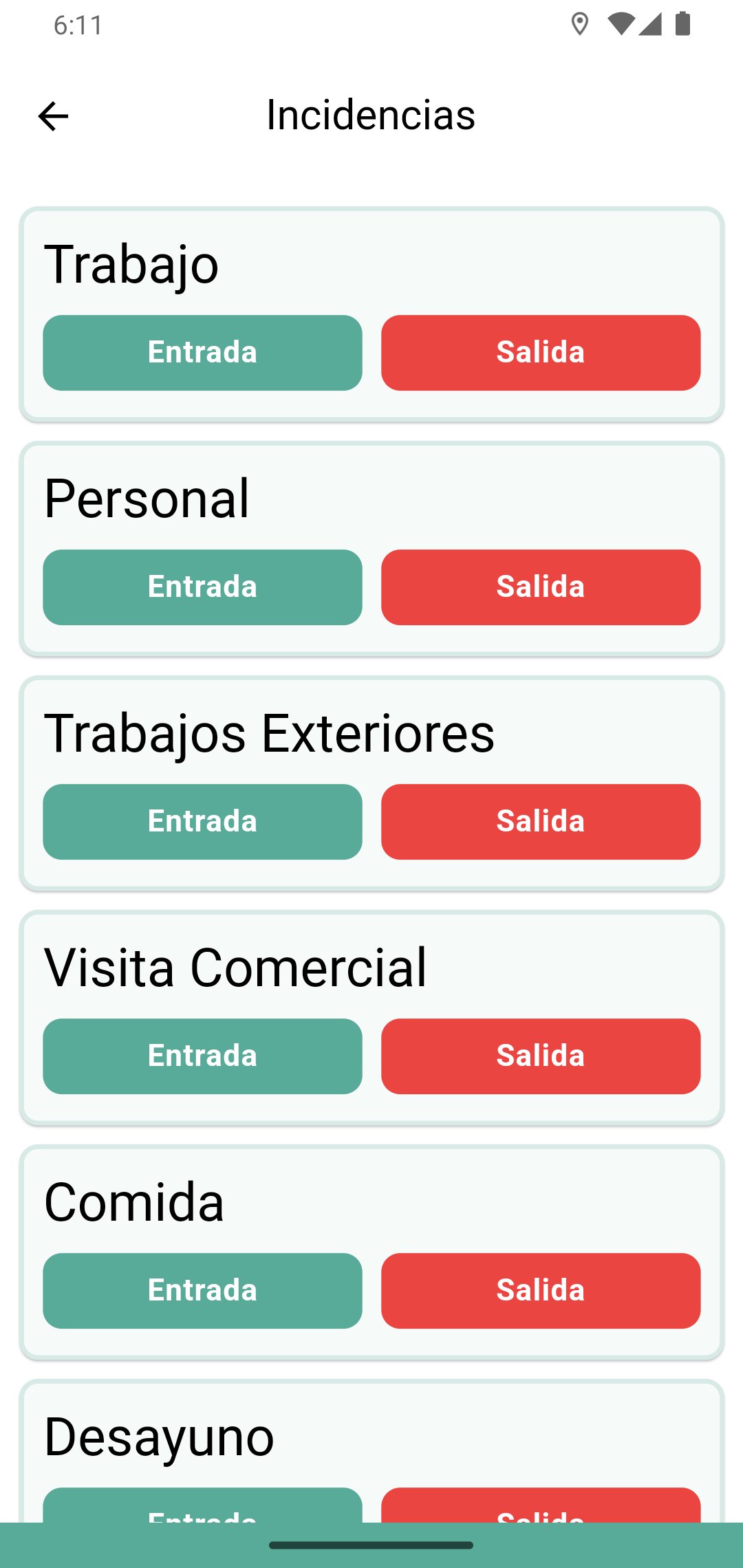The width and height of the screenshot is (743, 1568).
Task: Mark Salida for Visita Comercial
Action: click(541, 1056)
